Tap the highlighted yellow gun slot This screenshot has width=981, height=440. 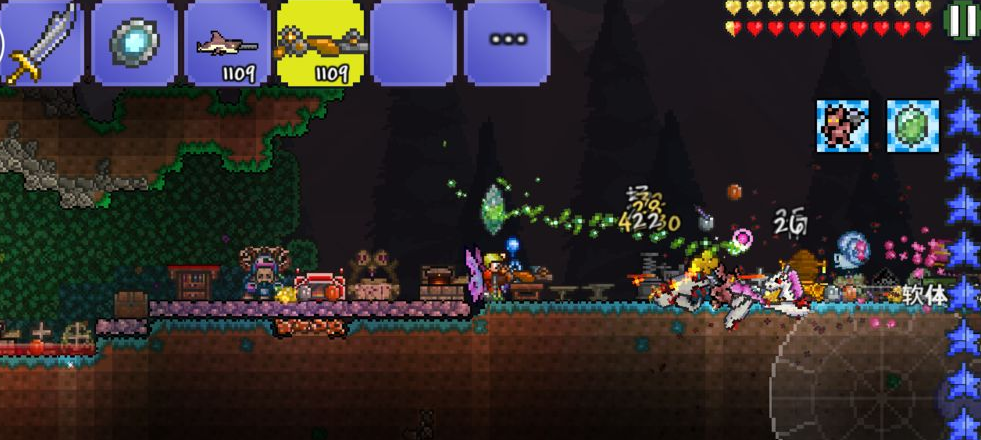pos(322,42)
